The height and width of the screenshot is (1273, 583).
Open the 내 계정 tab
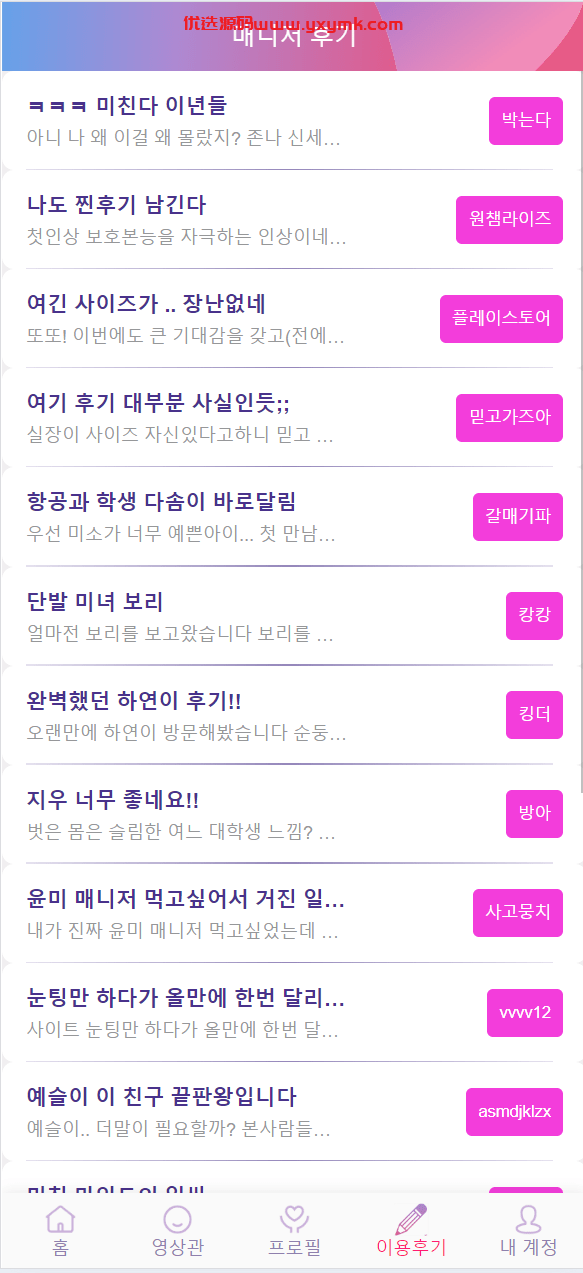coord(528,1230)
